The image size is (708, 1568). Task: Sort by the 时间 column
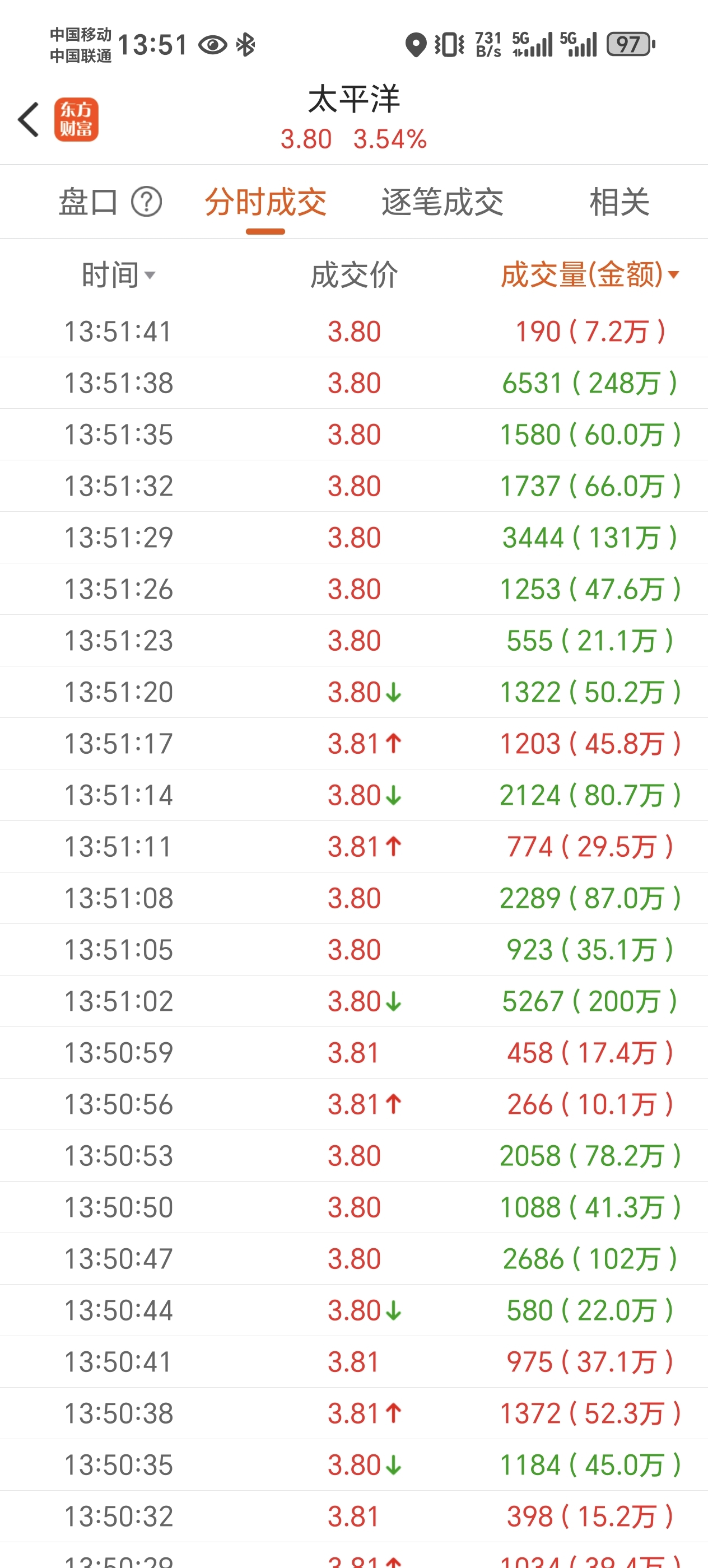pyautogui.click(x=119, y=275)
